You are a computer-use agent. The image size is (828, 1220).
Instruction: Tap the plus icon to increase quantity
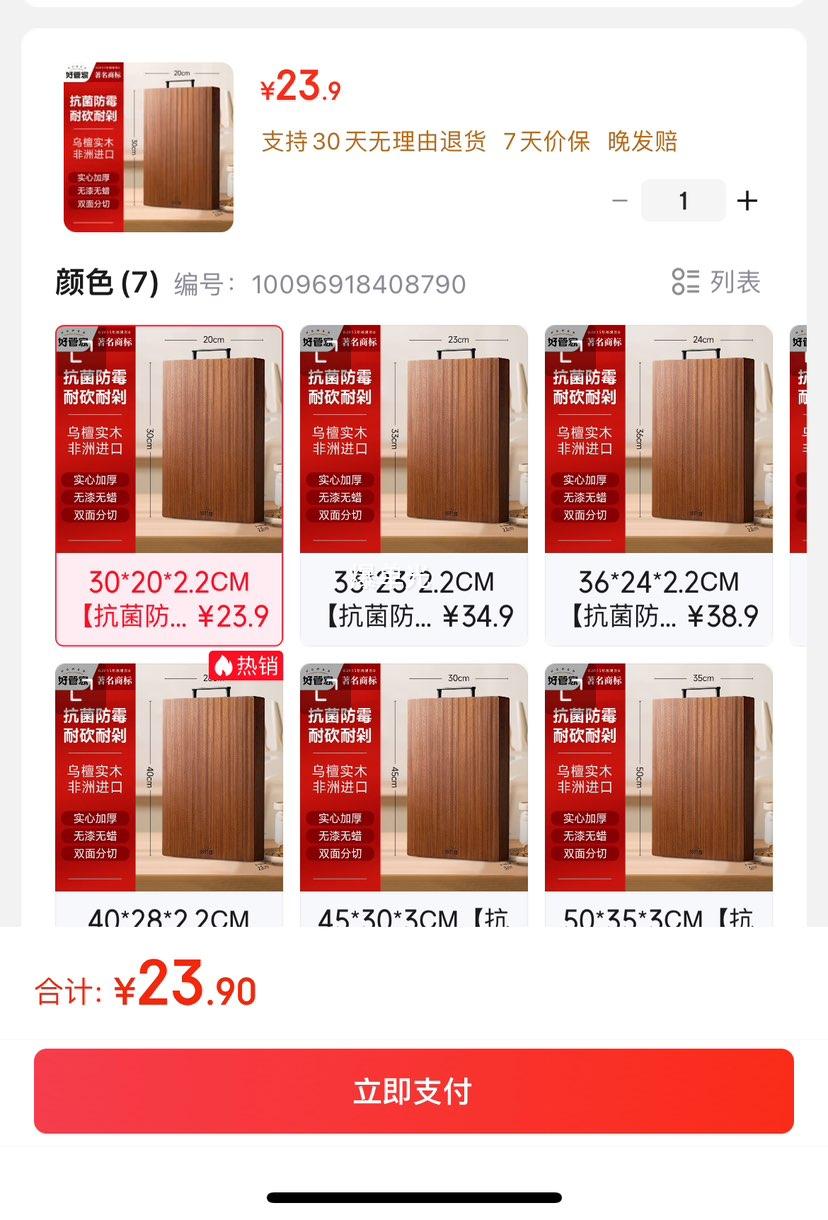(747, 201)
